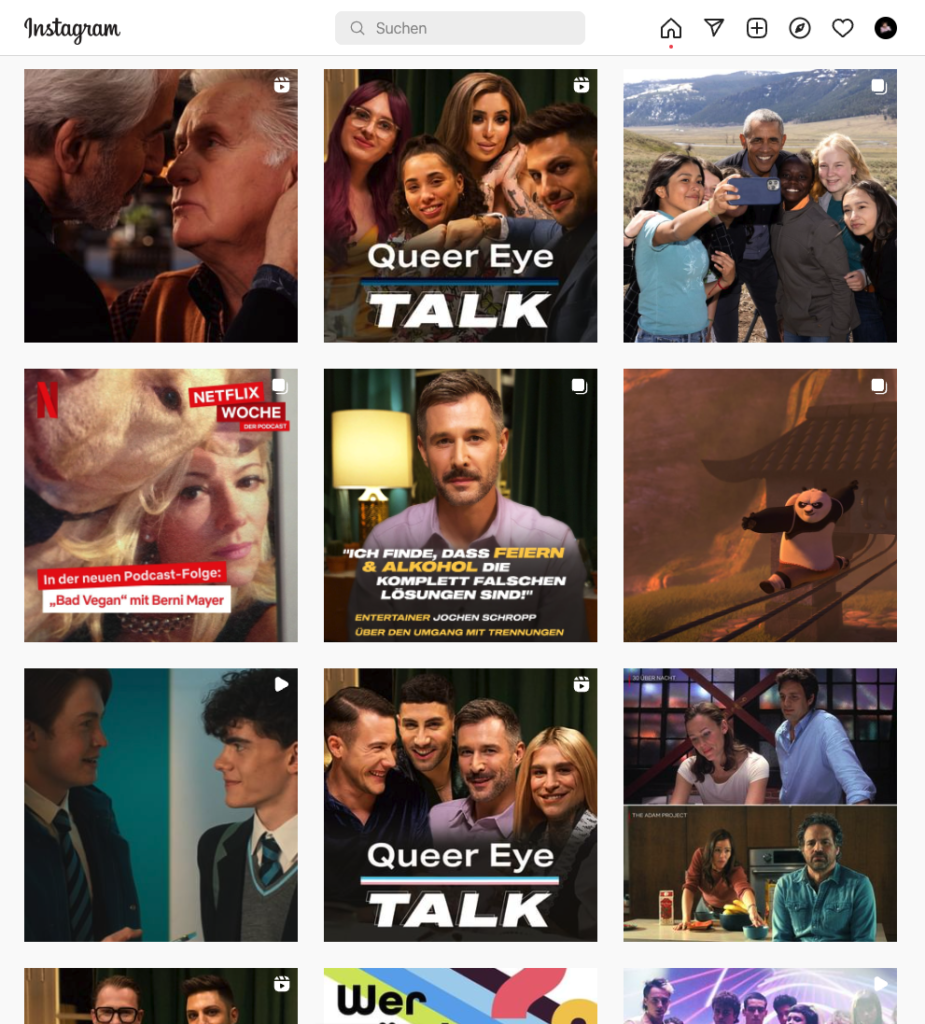View the animated panda post

760,505
